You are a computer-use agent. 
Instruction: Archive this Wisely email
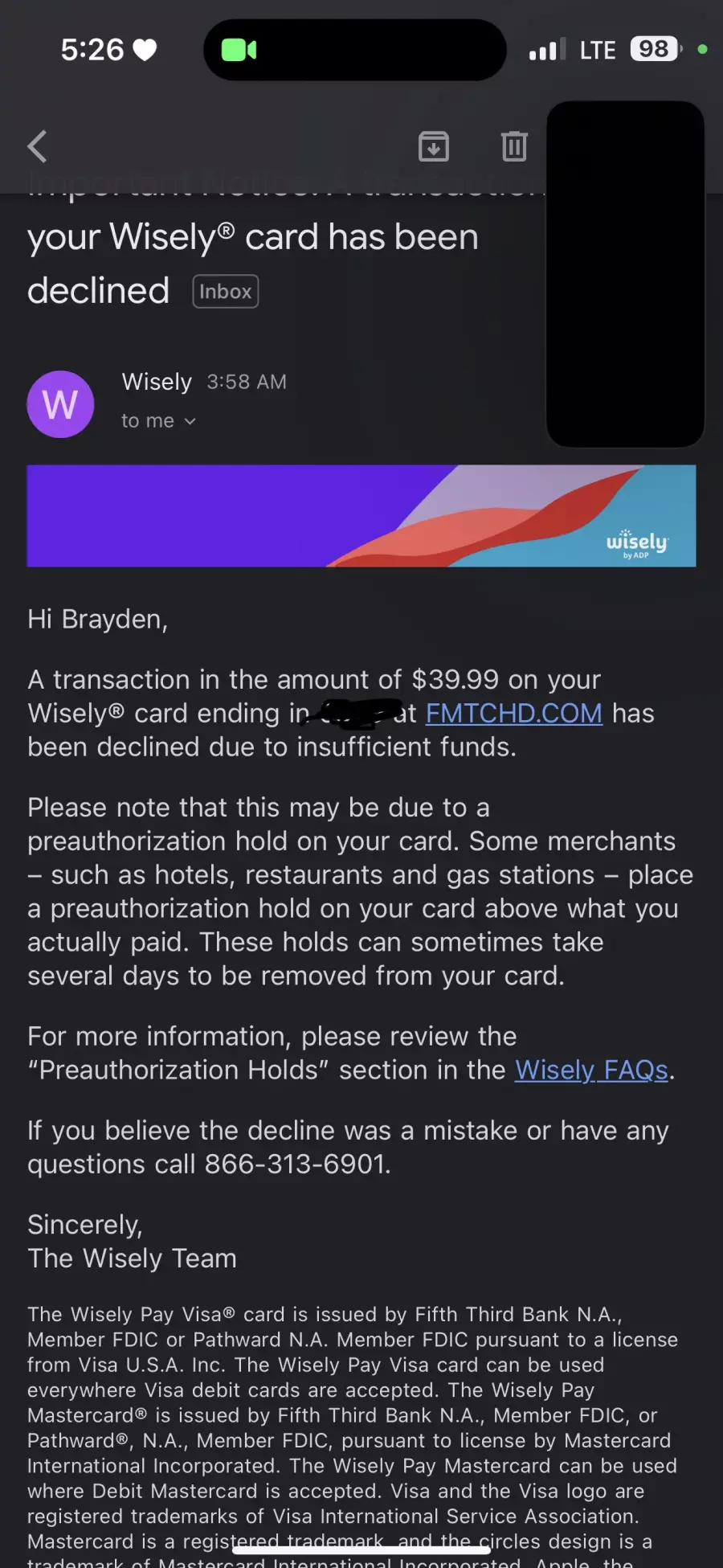click(x=434, y=146)
